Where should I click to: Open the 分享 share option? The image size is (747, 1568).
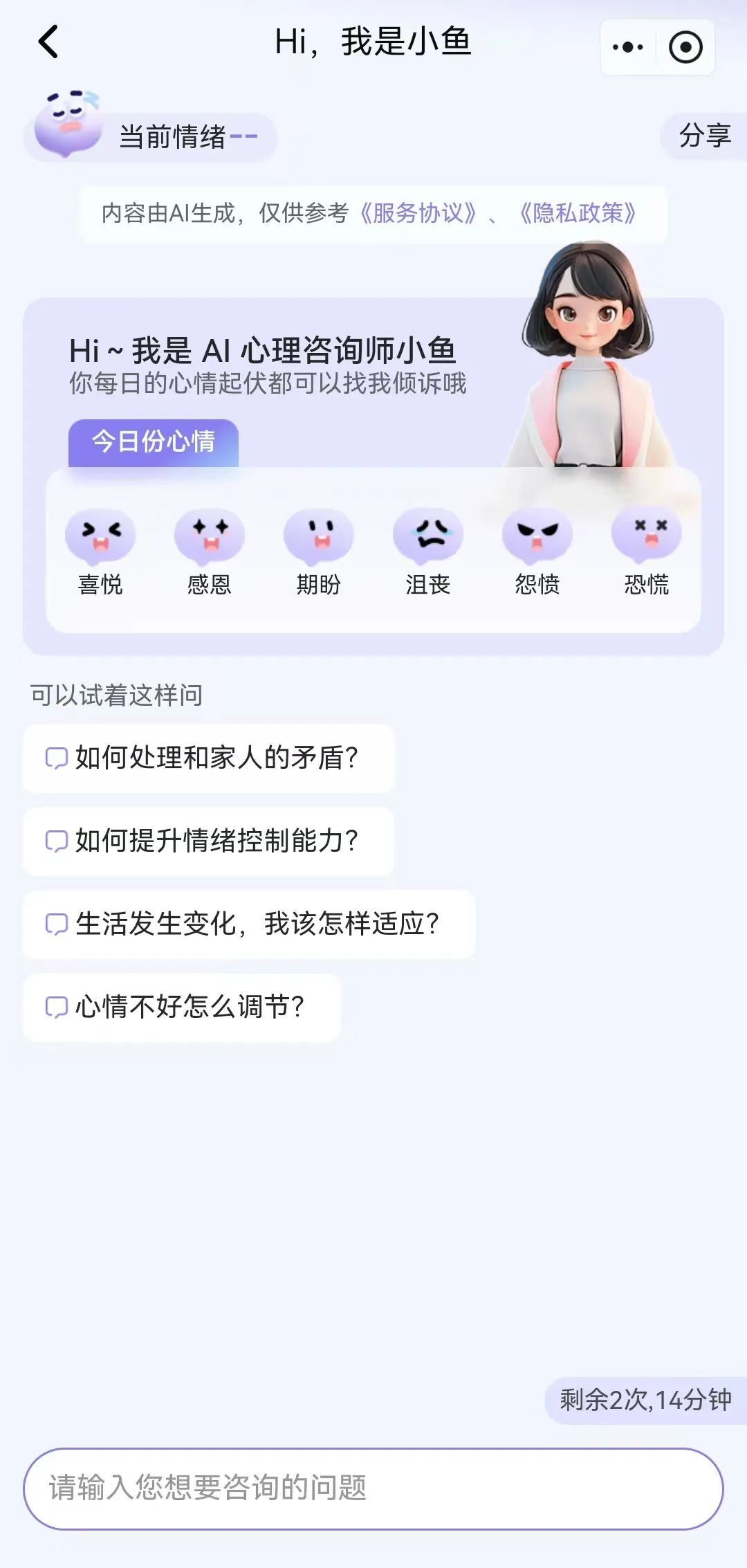point(705,136)
